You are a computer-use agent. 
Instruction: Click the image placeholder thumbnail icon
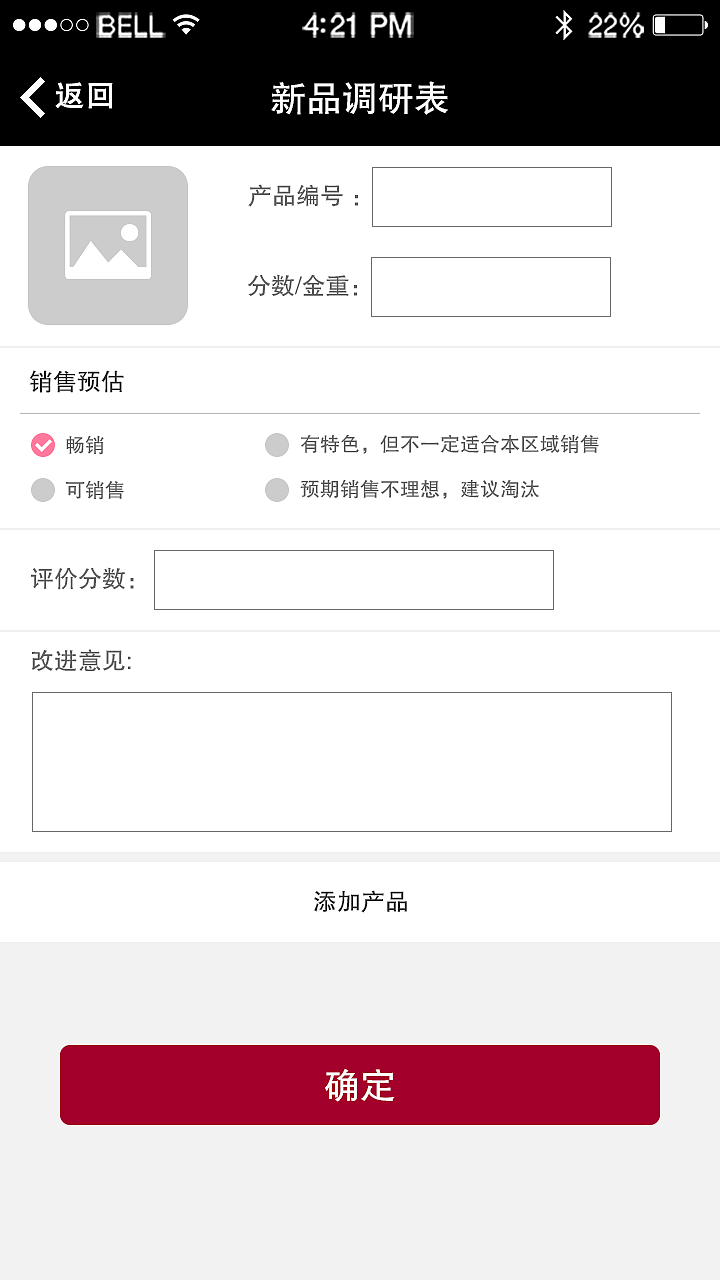tap(107, 244)
